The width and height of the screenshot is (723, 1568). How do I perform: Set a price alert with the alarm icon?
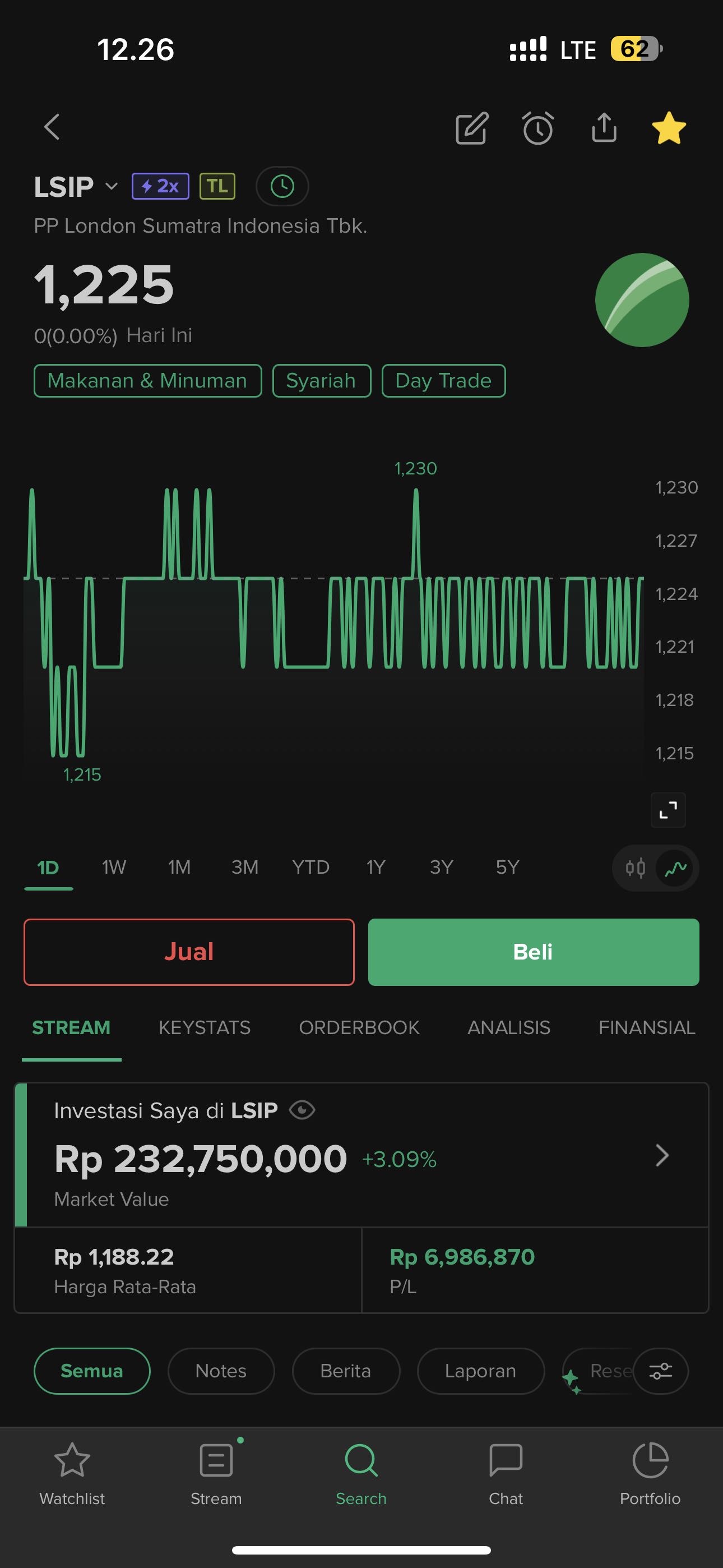(538, 128)
